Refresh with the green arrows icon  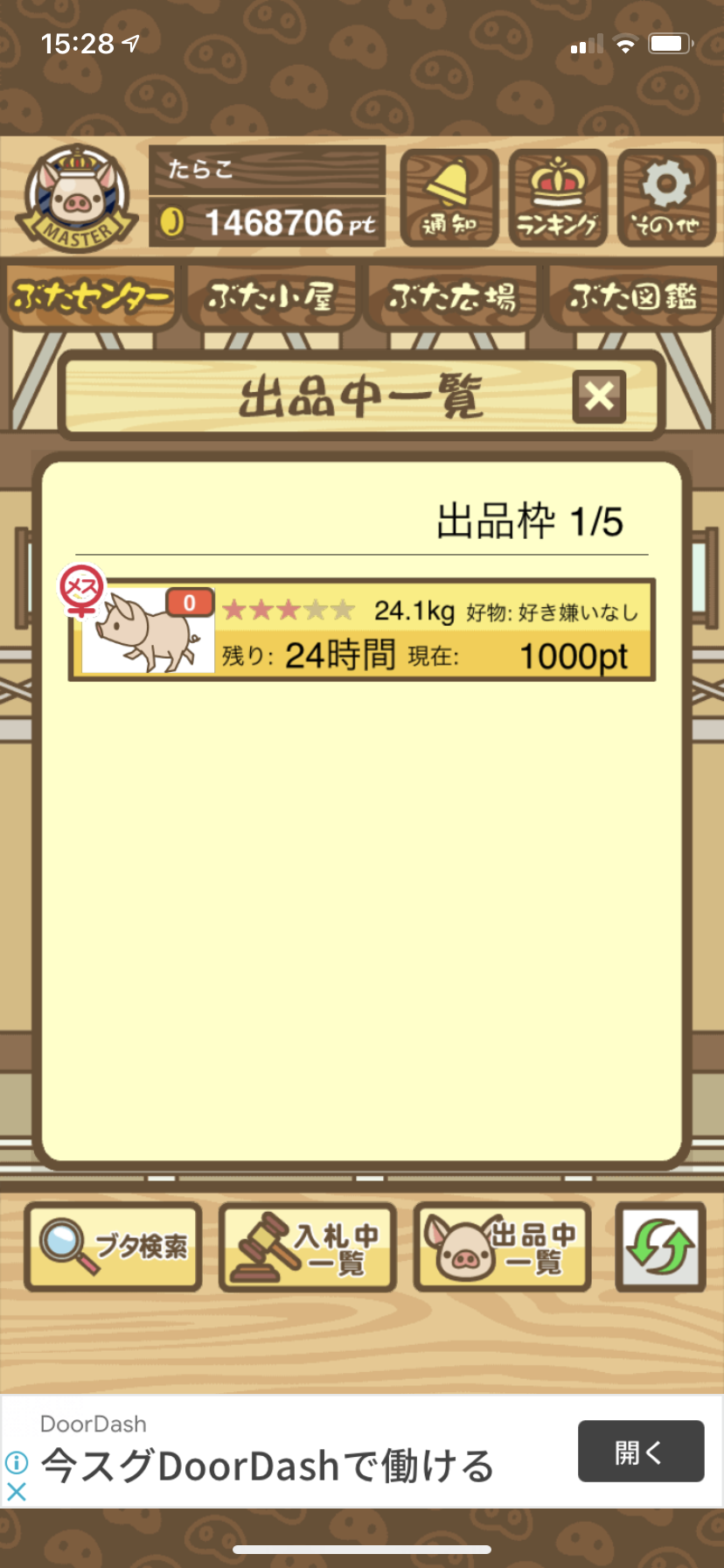[x=660, y=1247]
